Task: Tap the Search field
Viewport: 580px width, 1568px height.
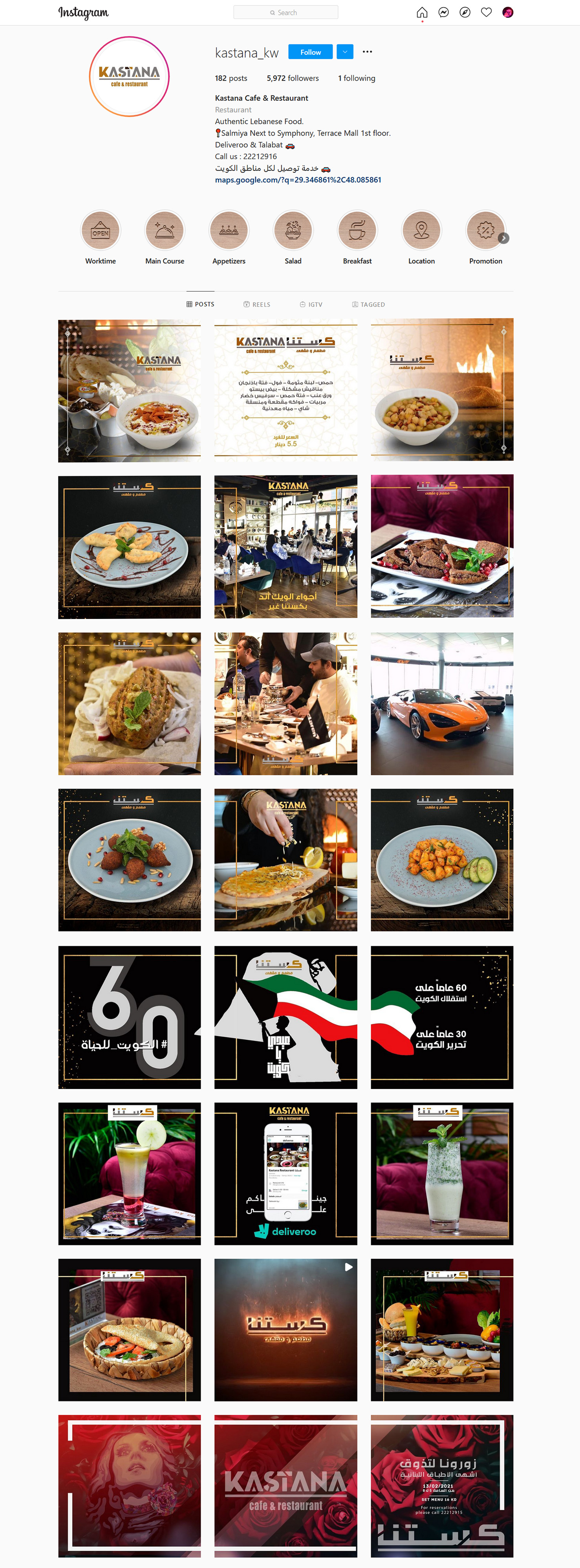Action: (286, 12)
